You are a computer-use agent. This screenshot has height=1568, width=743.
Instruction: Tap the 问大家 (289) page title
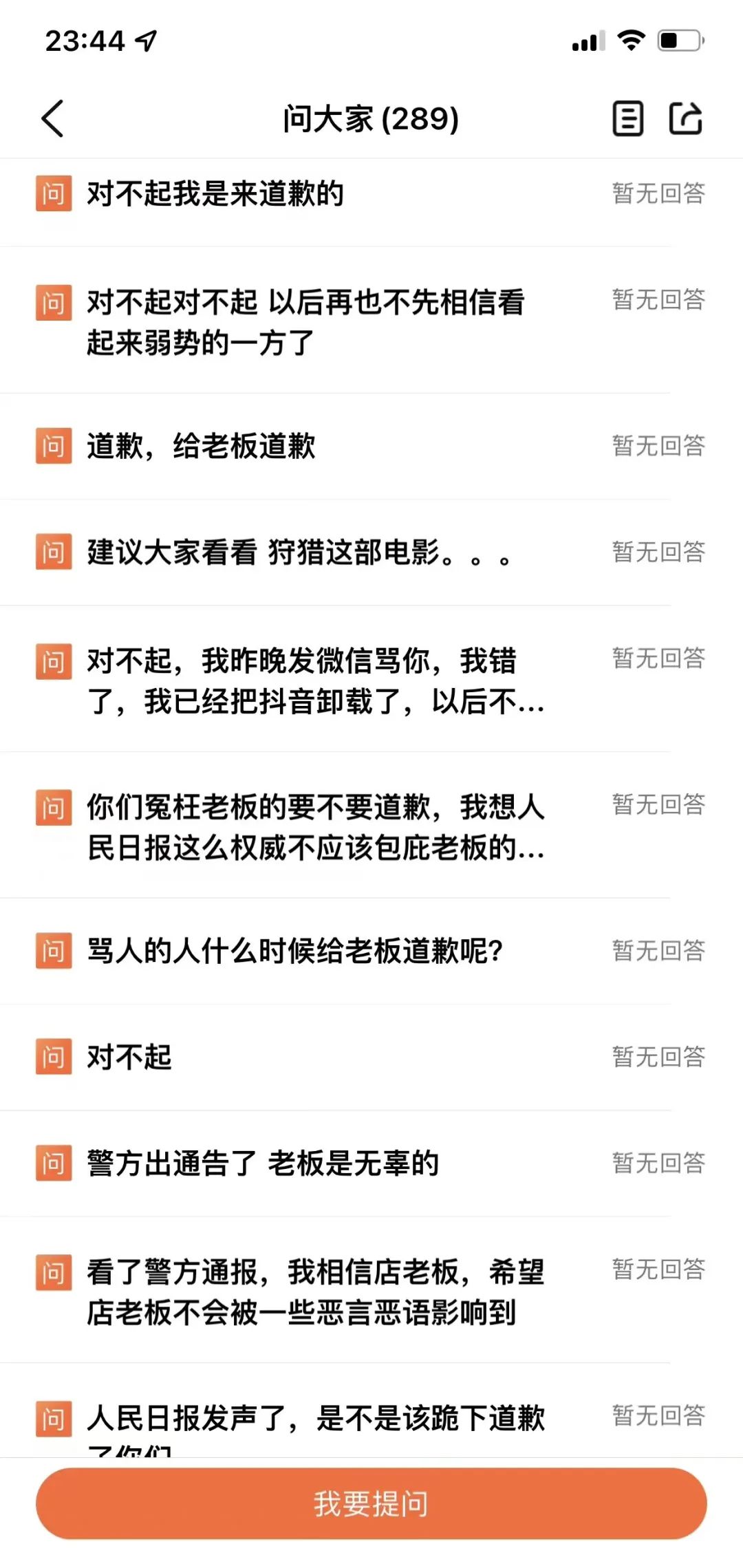click(371, 118)
